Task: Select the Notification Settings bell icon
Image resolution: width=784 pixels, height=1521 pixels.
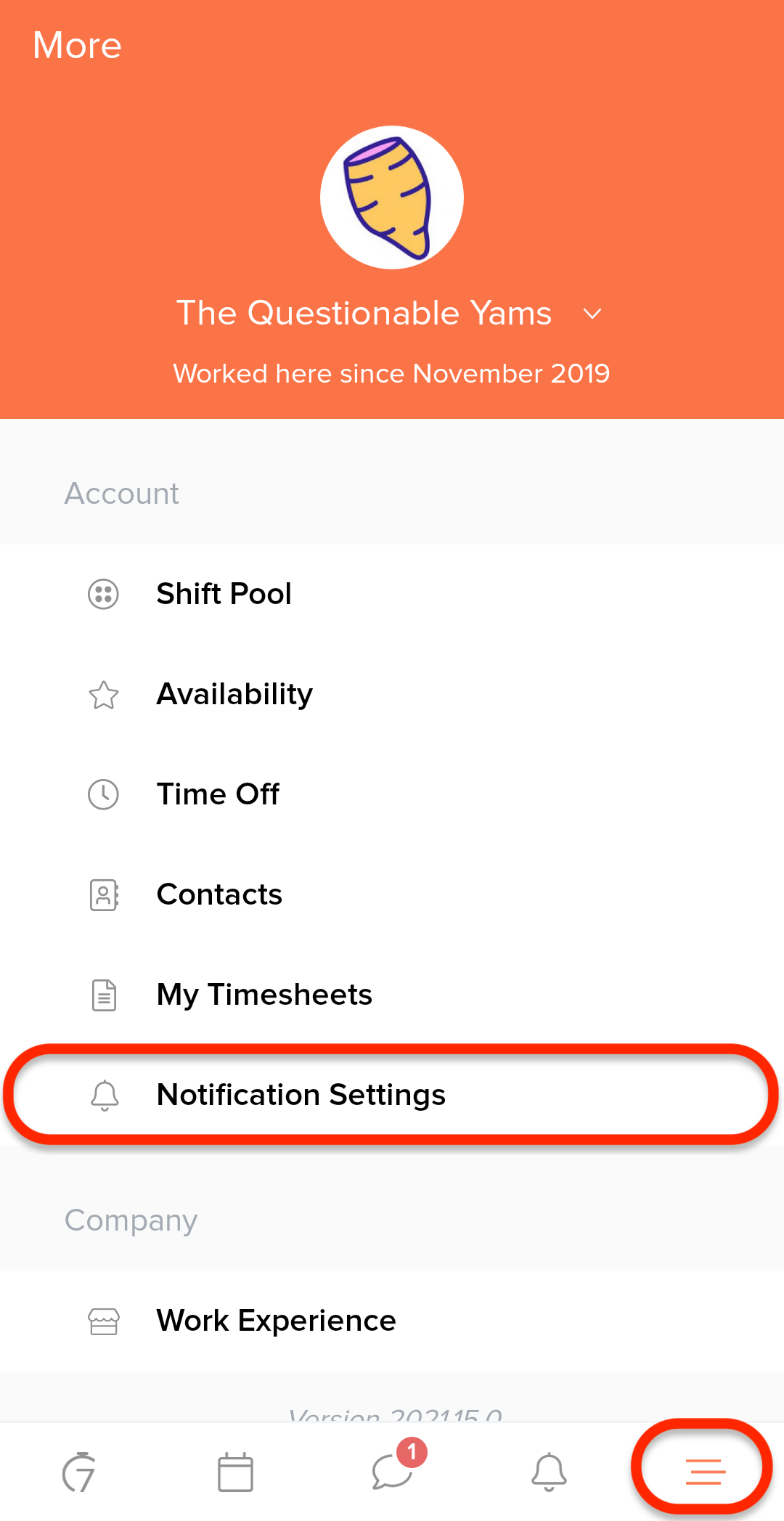Action: point(104,1095)
